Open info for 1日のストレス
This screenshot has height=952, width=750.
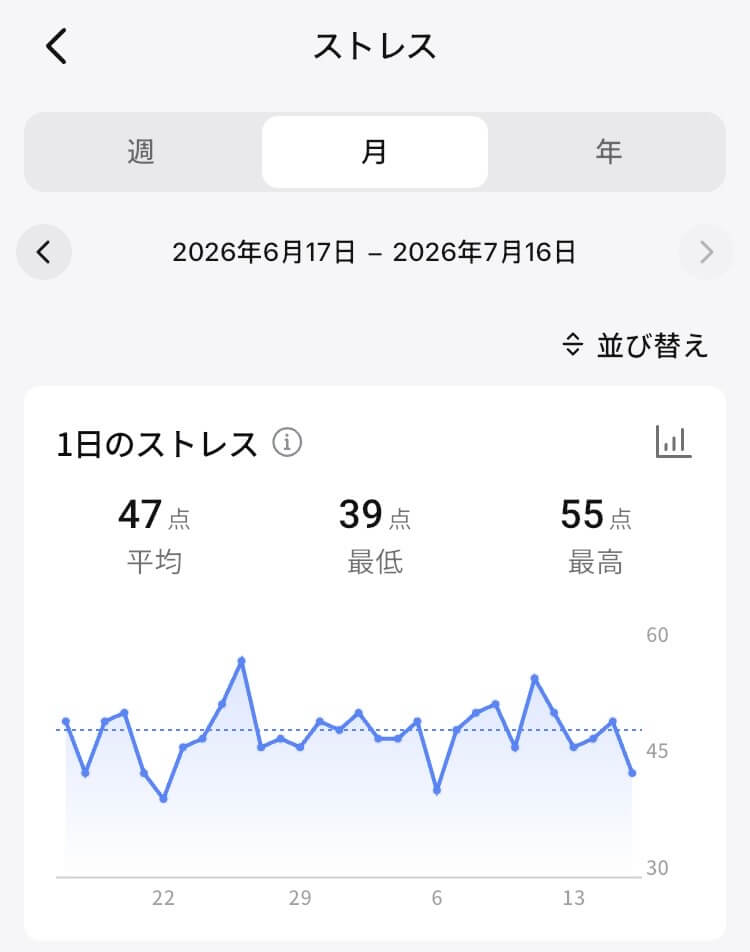click(x=287, y=442)
